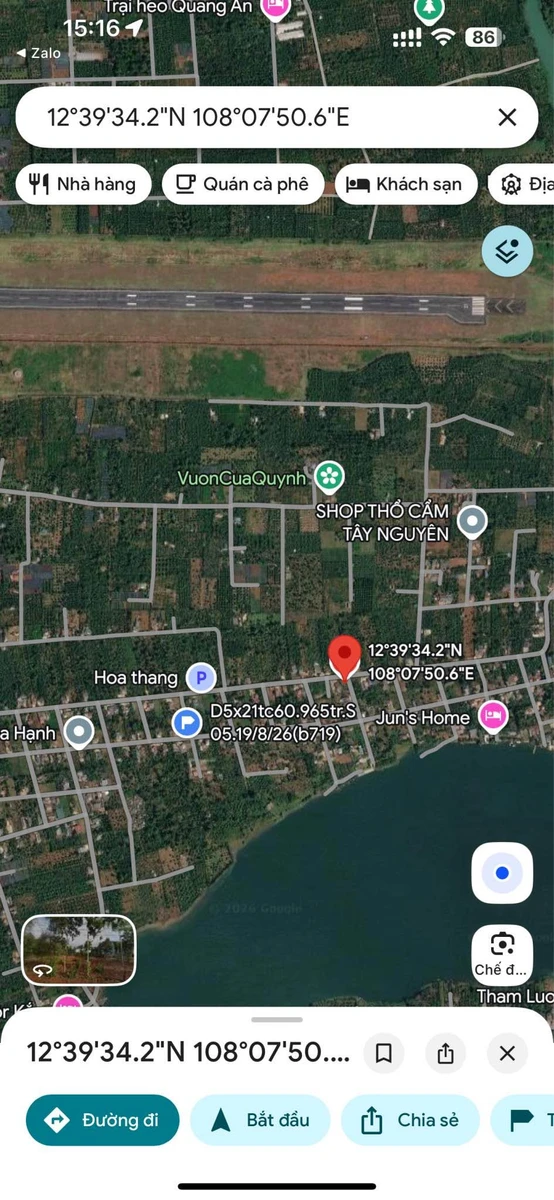Open the Lens camera view button

[x=502, y=954]
